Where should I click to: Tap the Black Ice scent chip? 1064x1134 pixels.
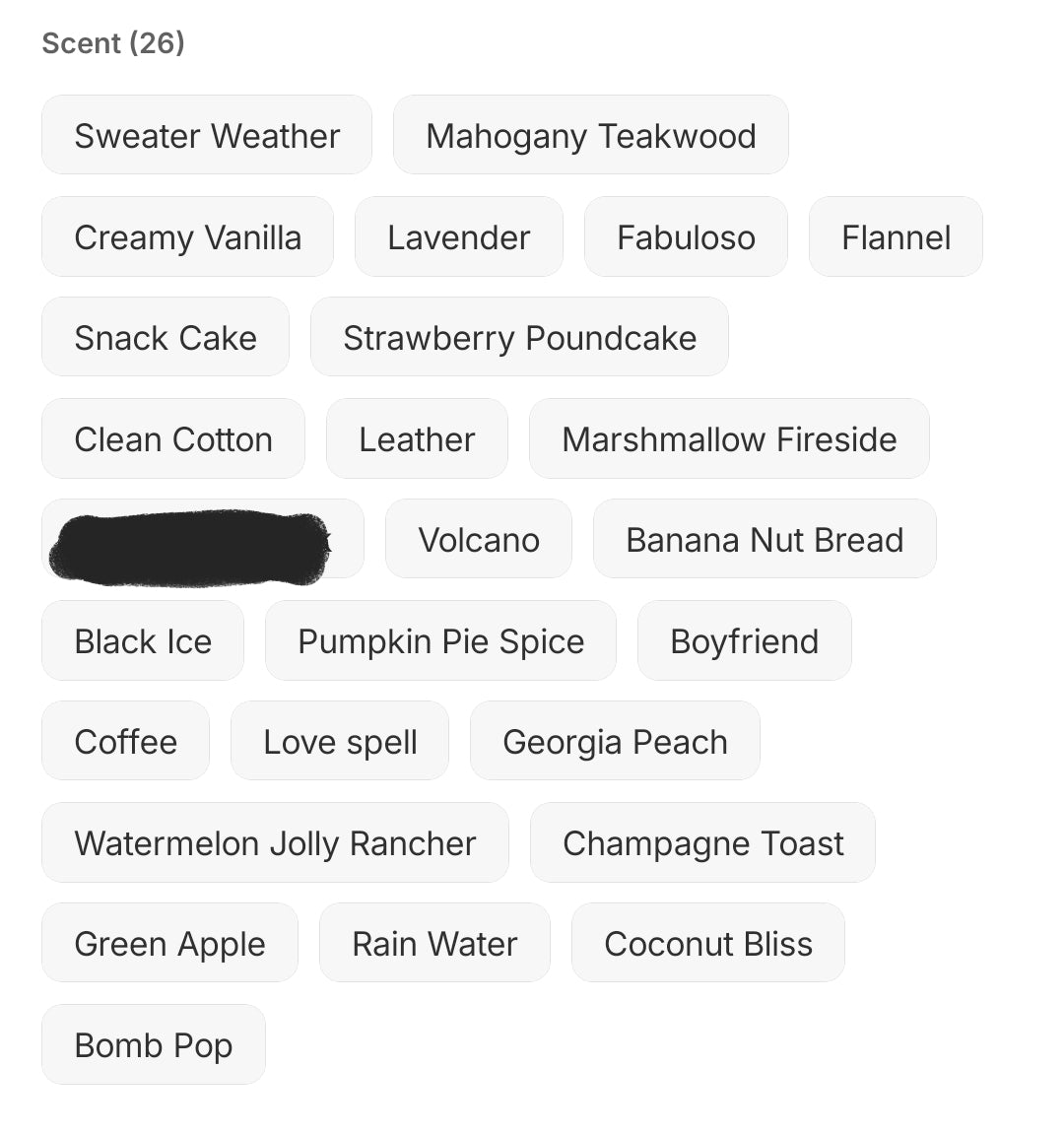[x=143, y=640]
